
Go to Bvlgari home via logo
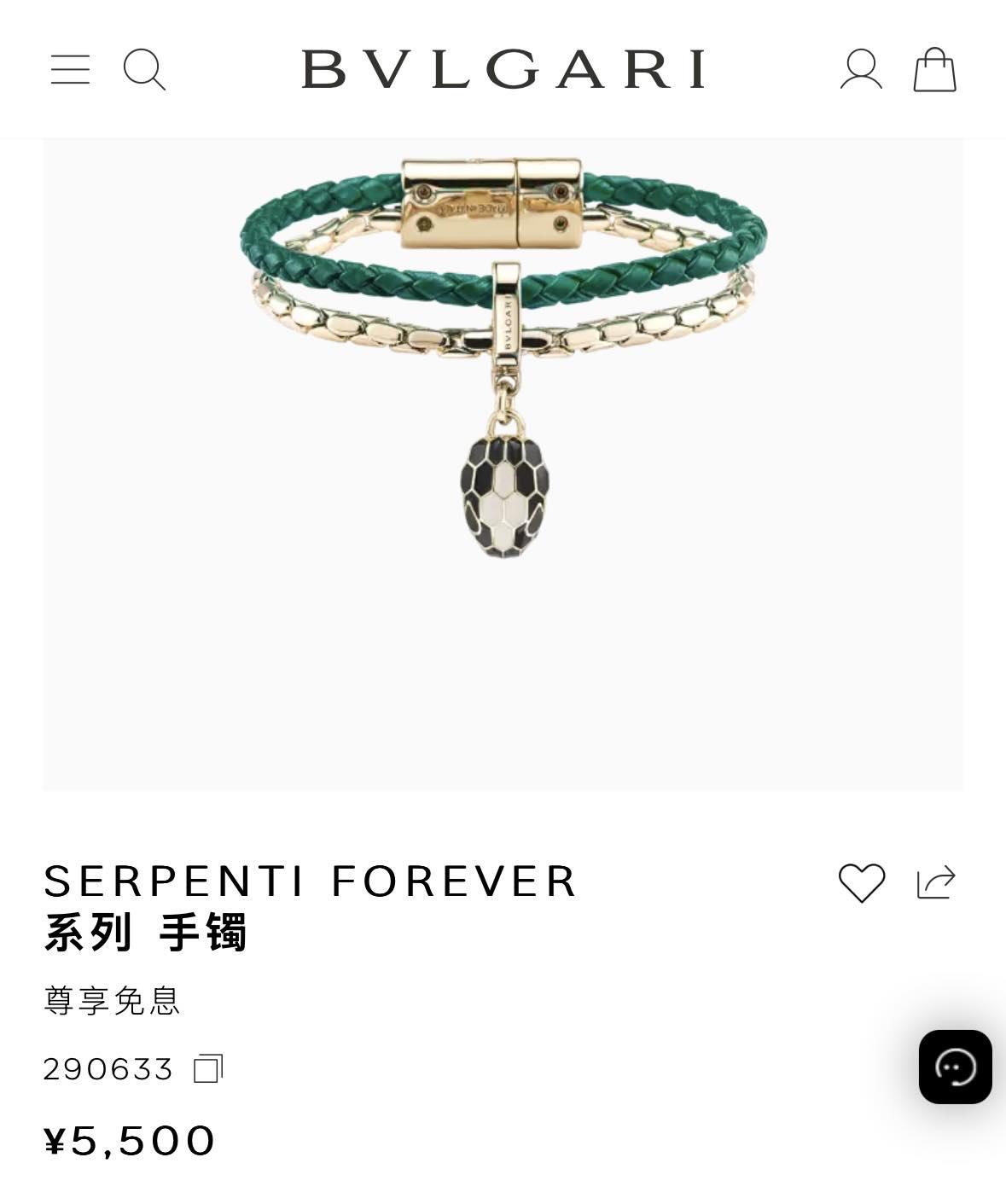tap(503, 69)
